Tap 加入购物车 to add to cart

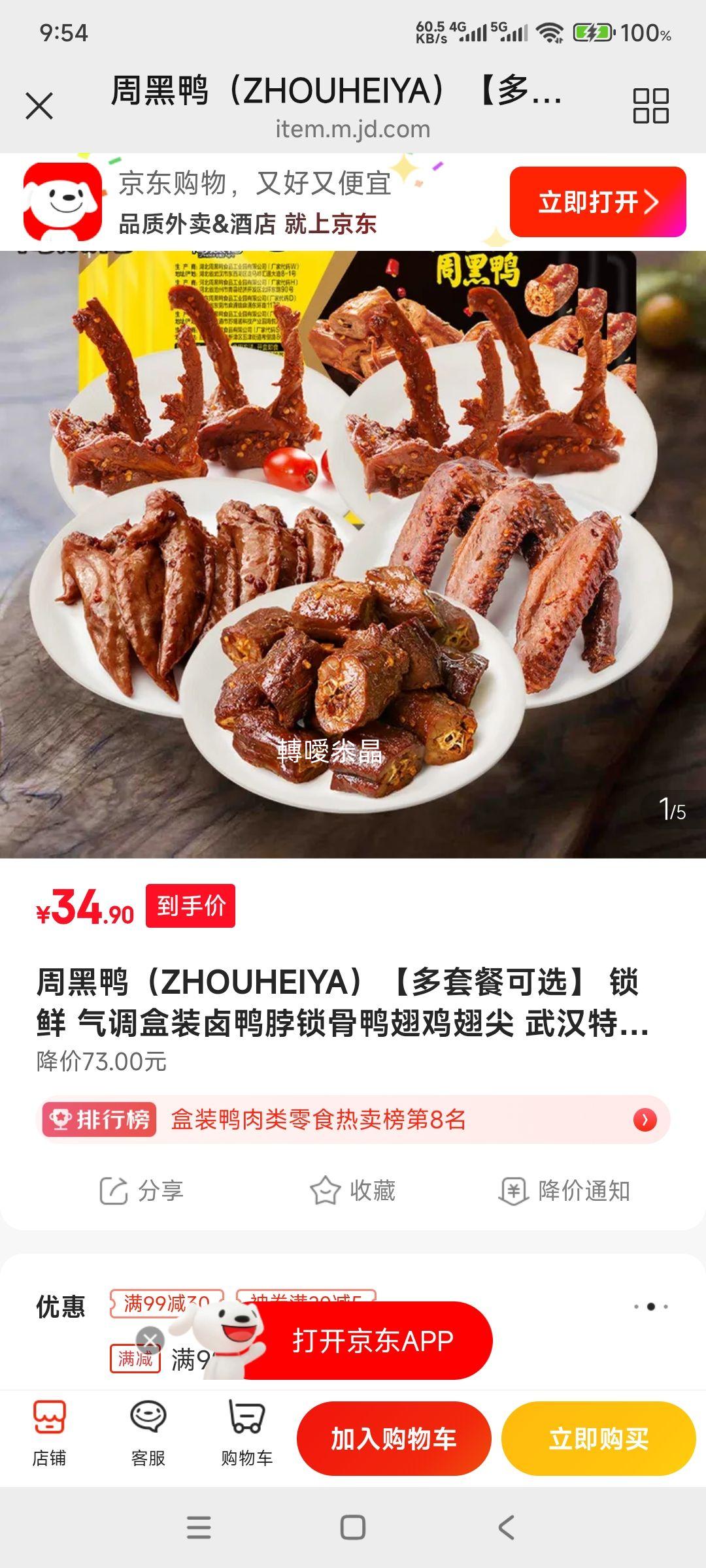394,1439
